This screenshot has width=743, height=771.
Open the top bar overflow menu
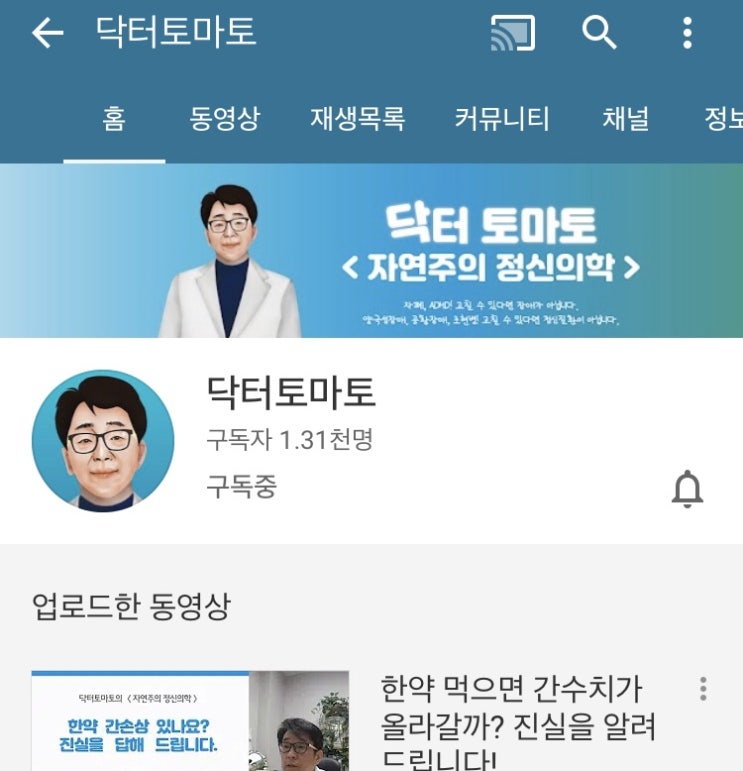(687, 33)
